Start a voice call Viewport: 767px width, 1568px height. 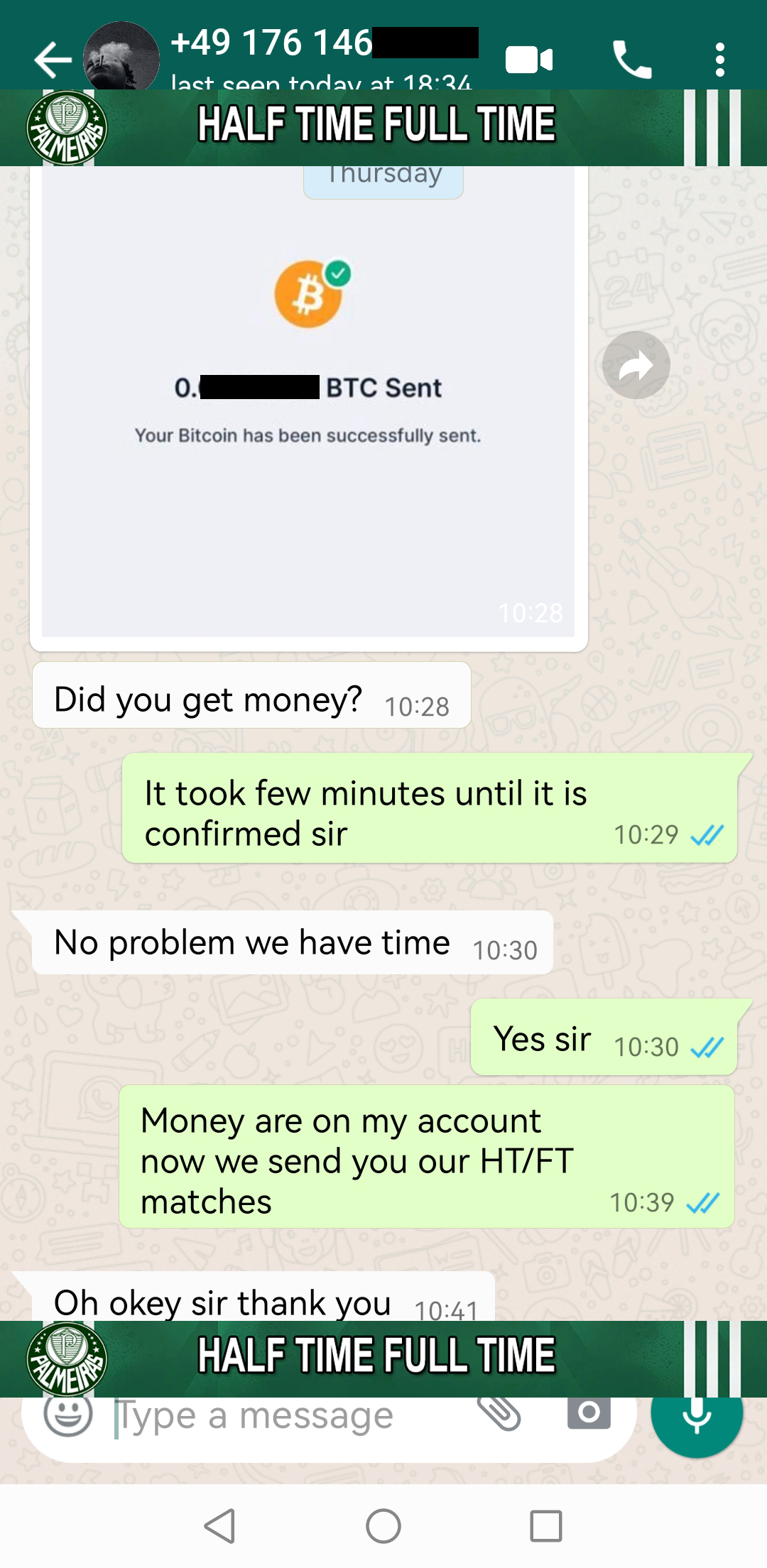[632, 60]
